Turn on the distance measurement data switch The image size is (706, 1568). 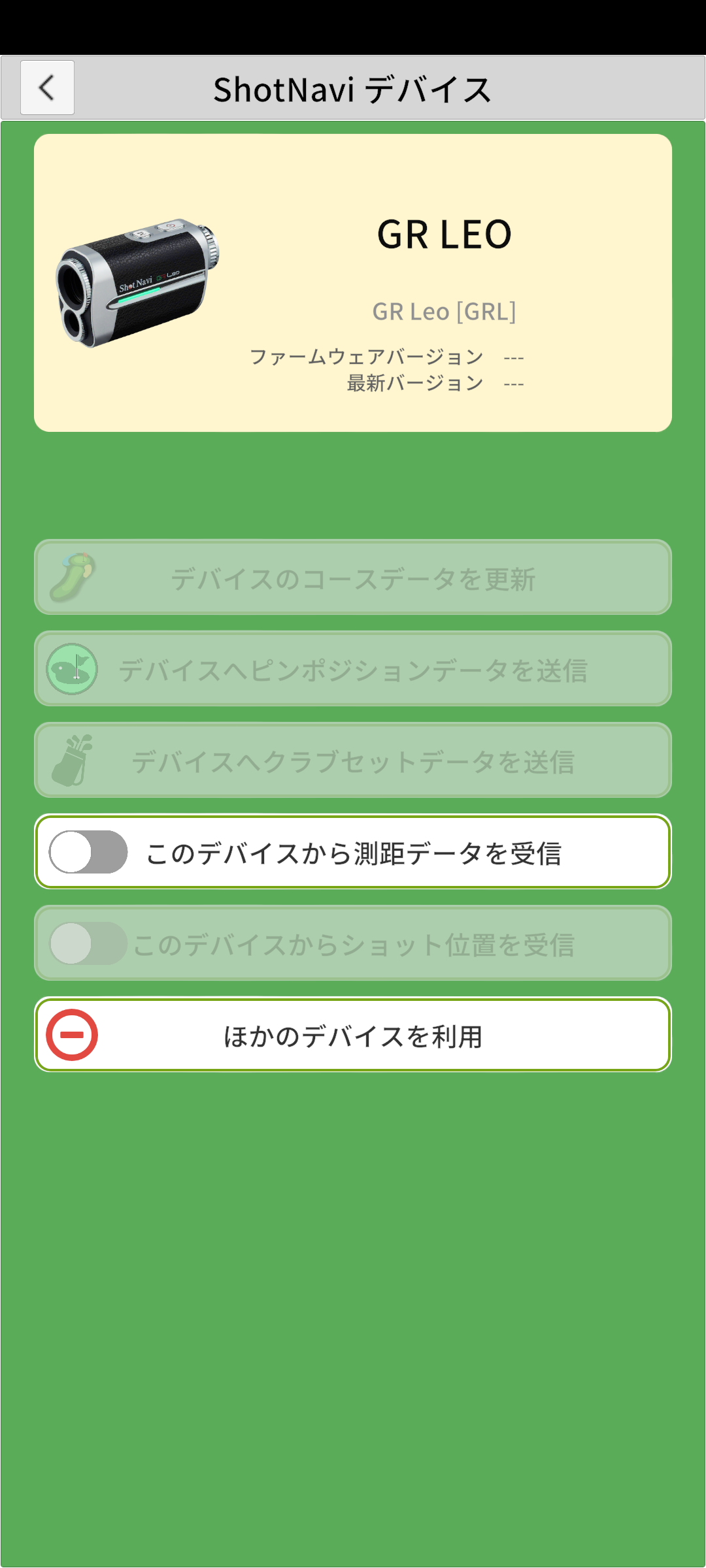tap(88, 851)
